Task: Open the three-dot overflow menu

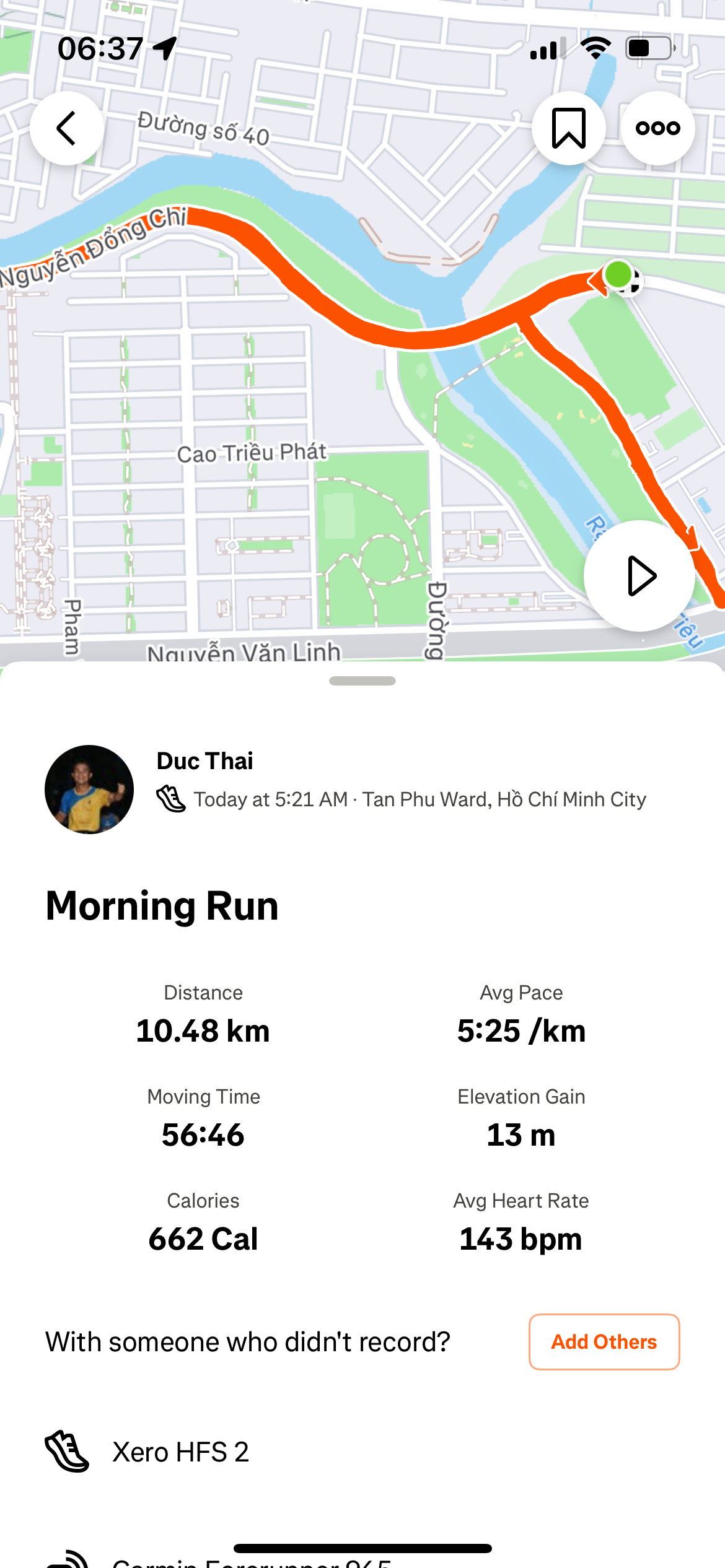Action: 657,128
